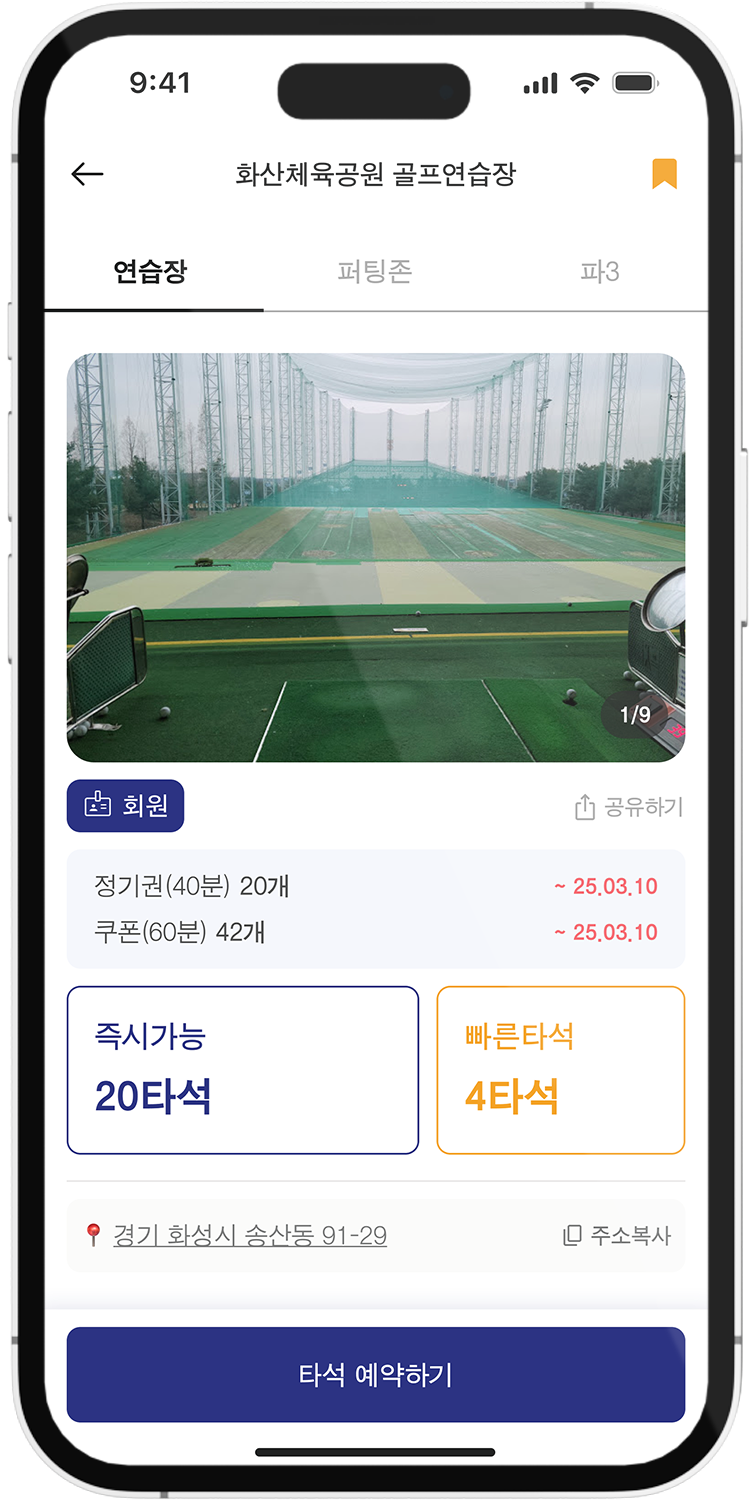Switch to the 퍼팅존 tab
750x1500 pixels.
pyautogui.click(x=375, y=272)
